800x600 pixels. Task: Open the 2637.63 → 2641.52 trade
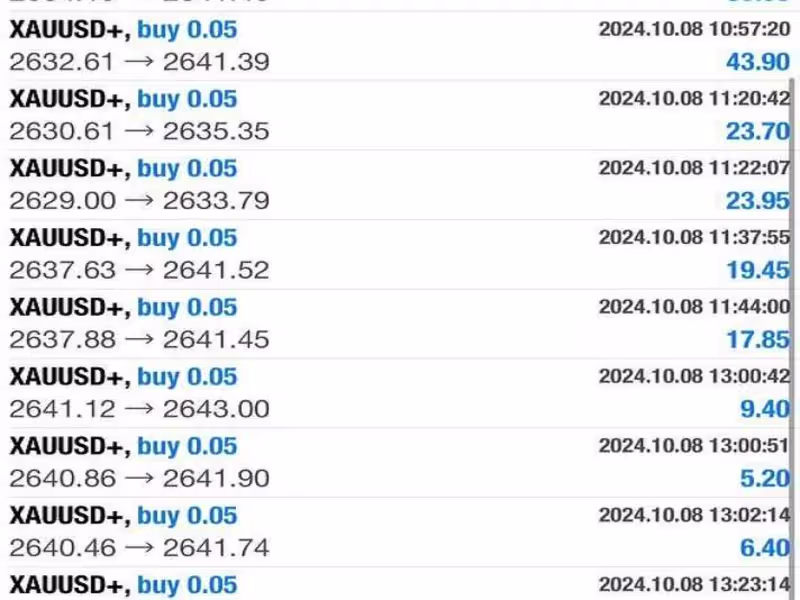(x=400, y=254)
